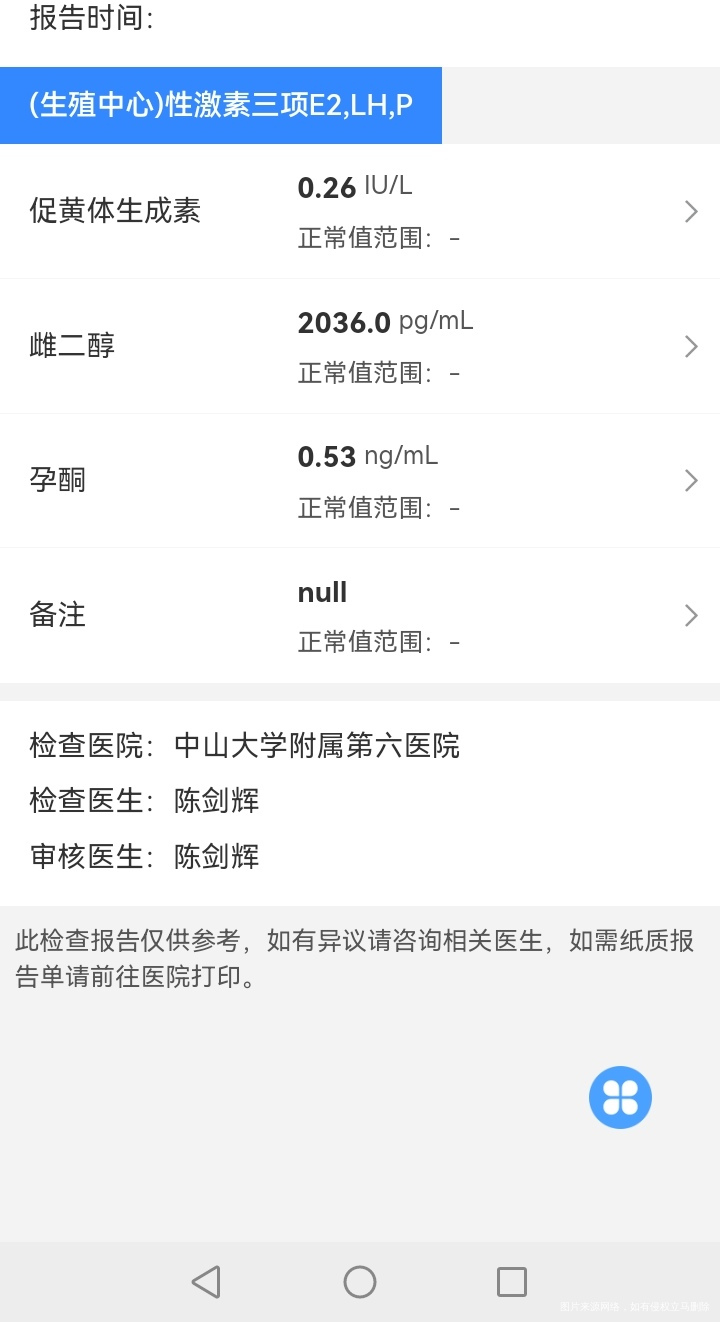Tap the blue clover quick-menu floating button

tap(620, 1096)
